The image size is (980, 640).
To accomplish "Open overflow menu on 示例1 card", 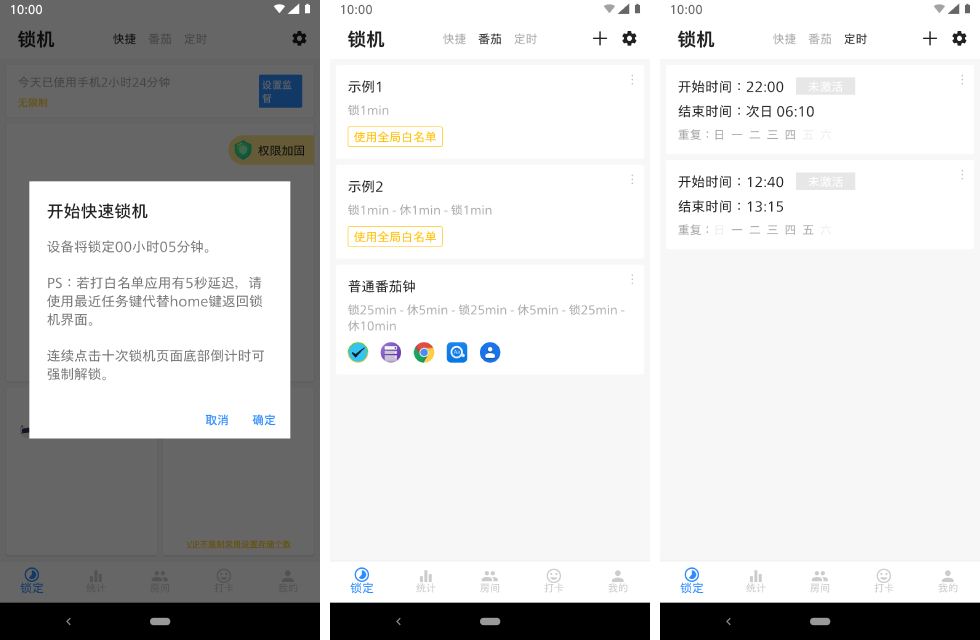I will point(632,79).
